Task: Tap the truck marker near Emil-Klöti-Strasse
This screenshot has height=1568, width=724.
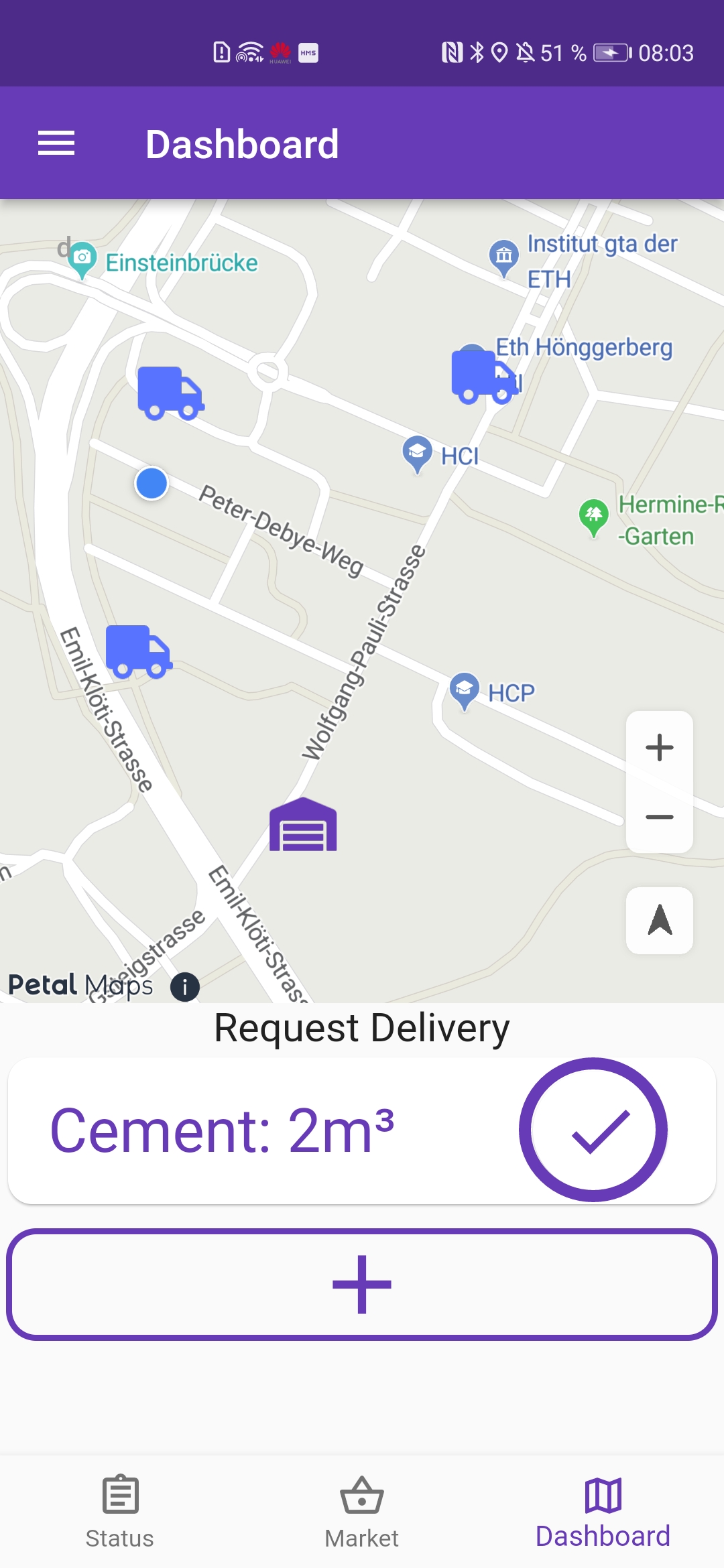Action: coord(139,651)
